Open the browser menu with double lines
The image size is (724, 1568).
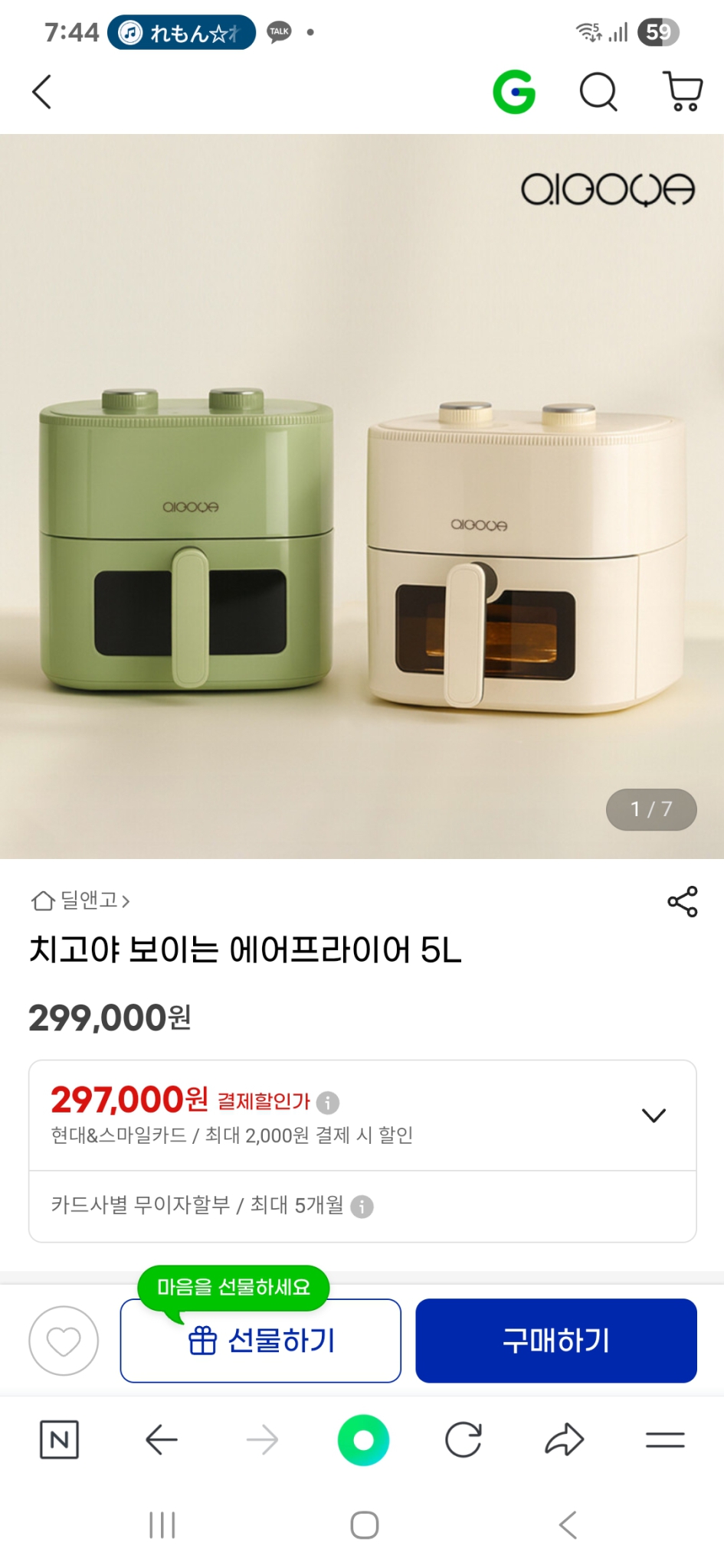[664, 1439]
